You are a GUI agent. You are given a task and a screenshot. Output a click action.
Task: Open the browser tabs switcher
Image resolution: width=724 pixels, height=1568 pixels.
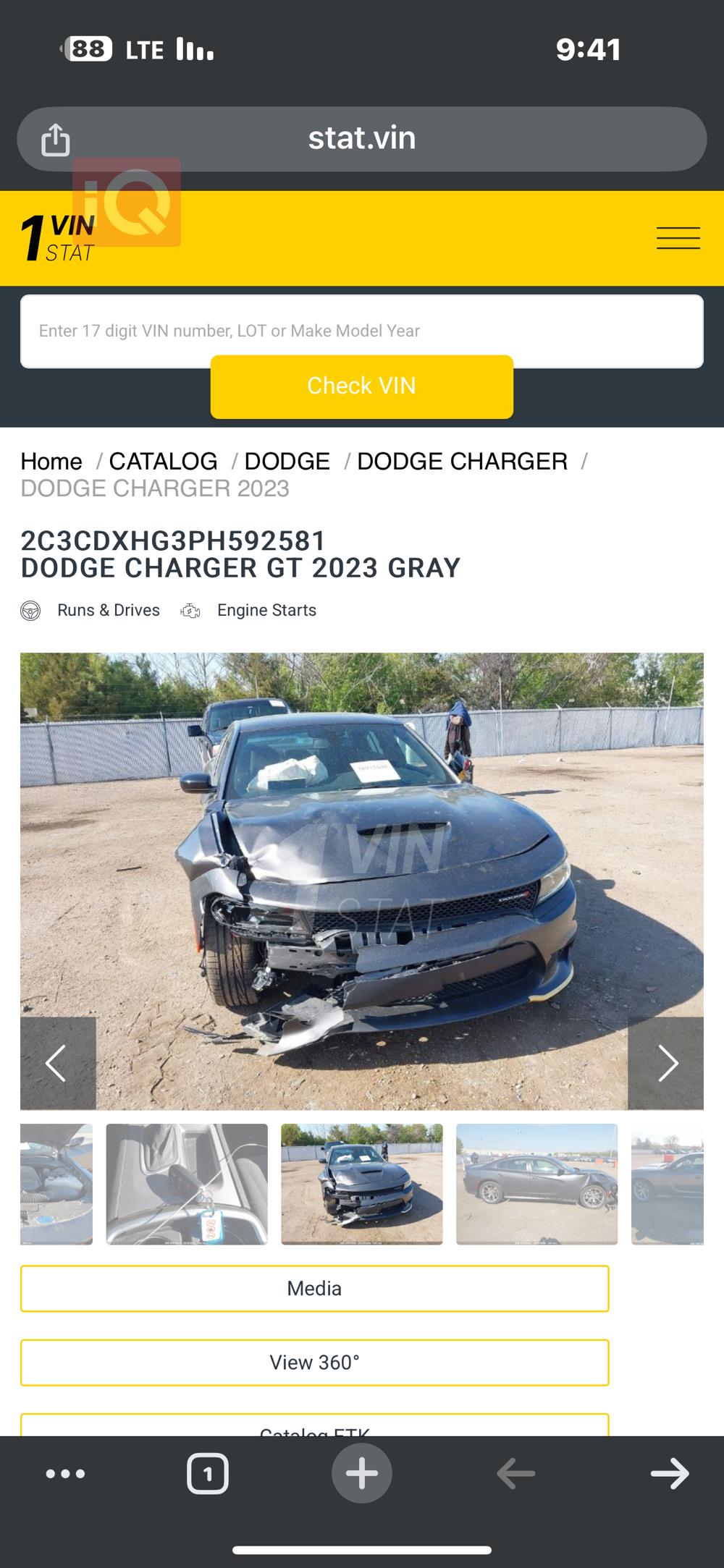click(208, 1473)
